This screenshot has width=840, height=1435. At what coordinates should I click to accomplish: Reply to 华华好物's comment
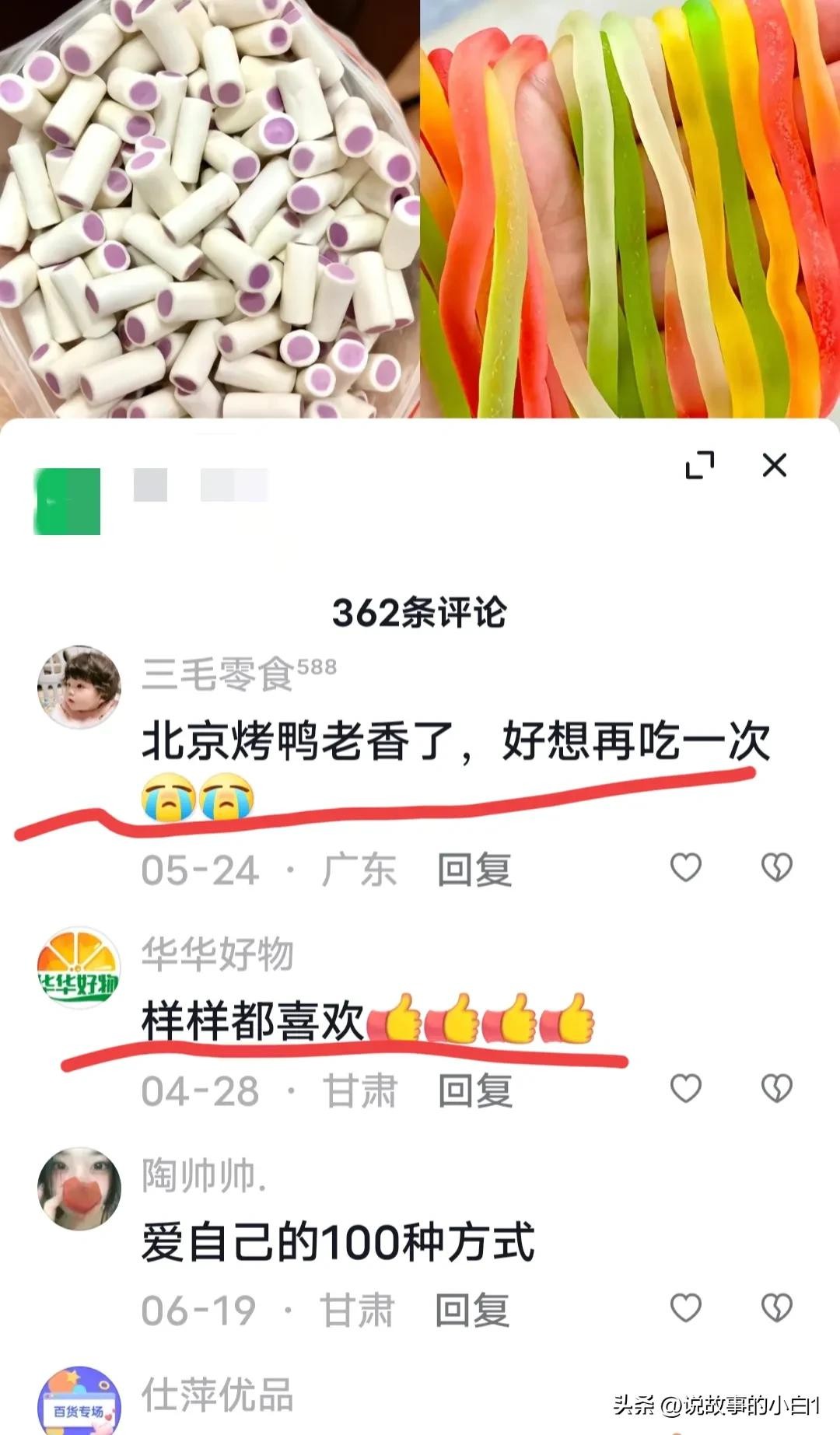pyautogui.click(x=474, y=1090)
